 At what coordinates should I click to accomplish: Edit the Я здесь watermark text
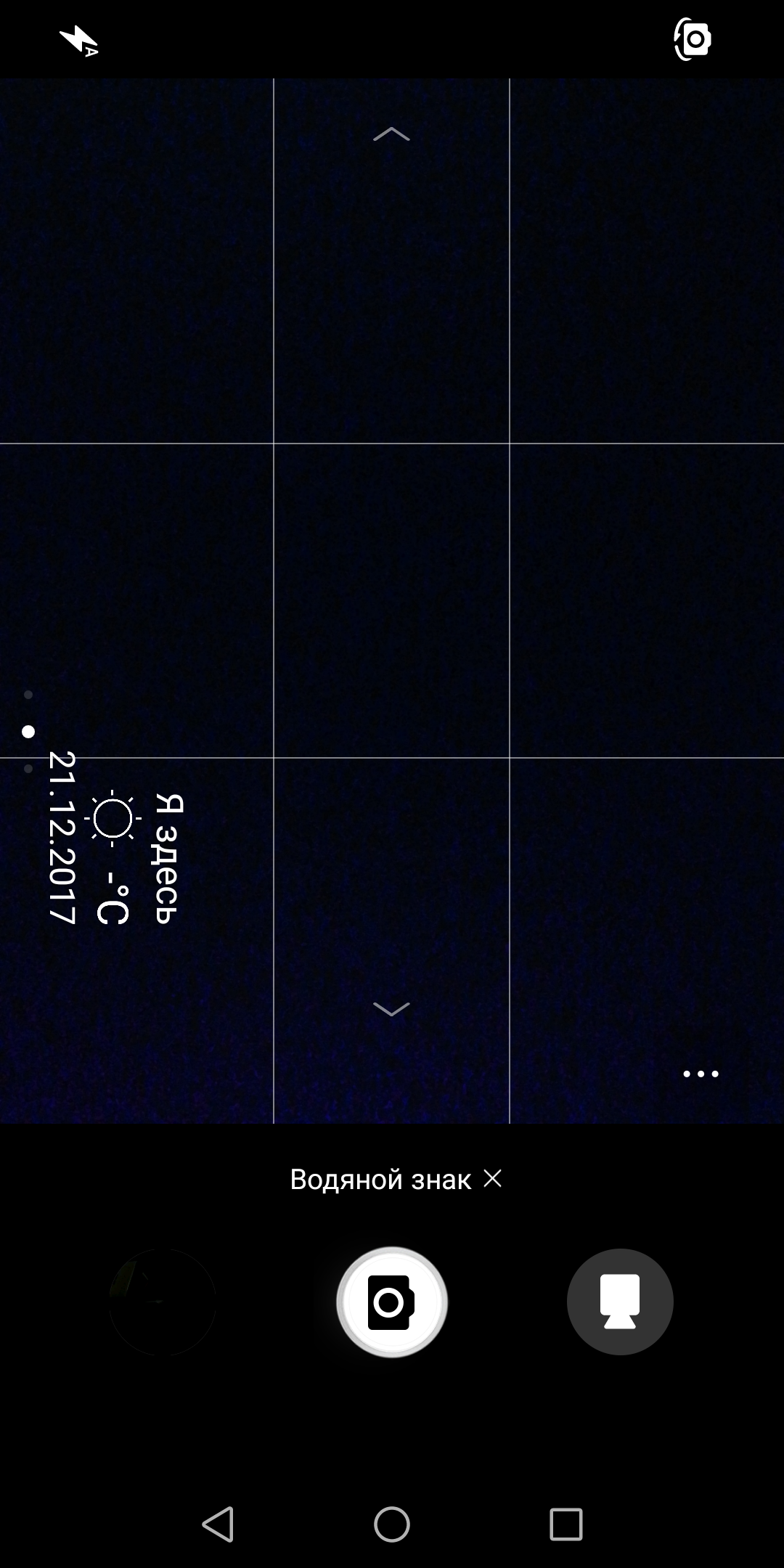tap(166, 859)
